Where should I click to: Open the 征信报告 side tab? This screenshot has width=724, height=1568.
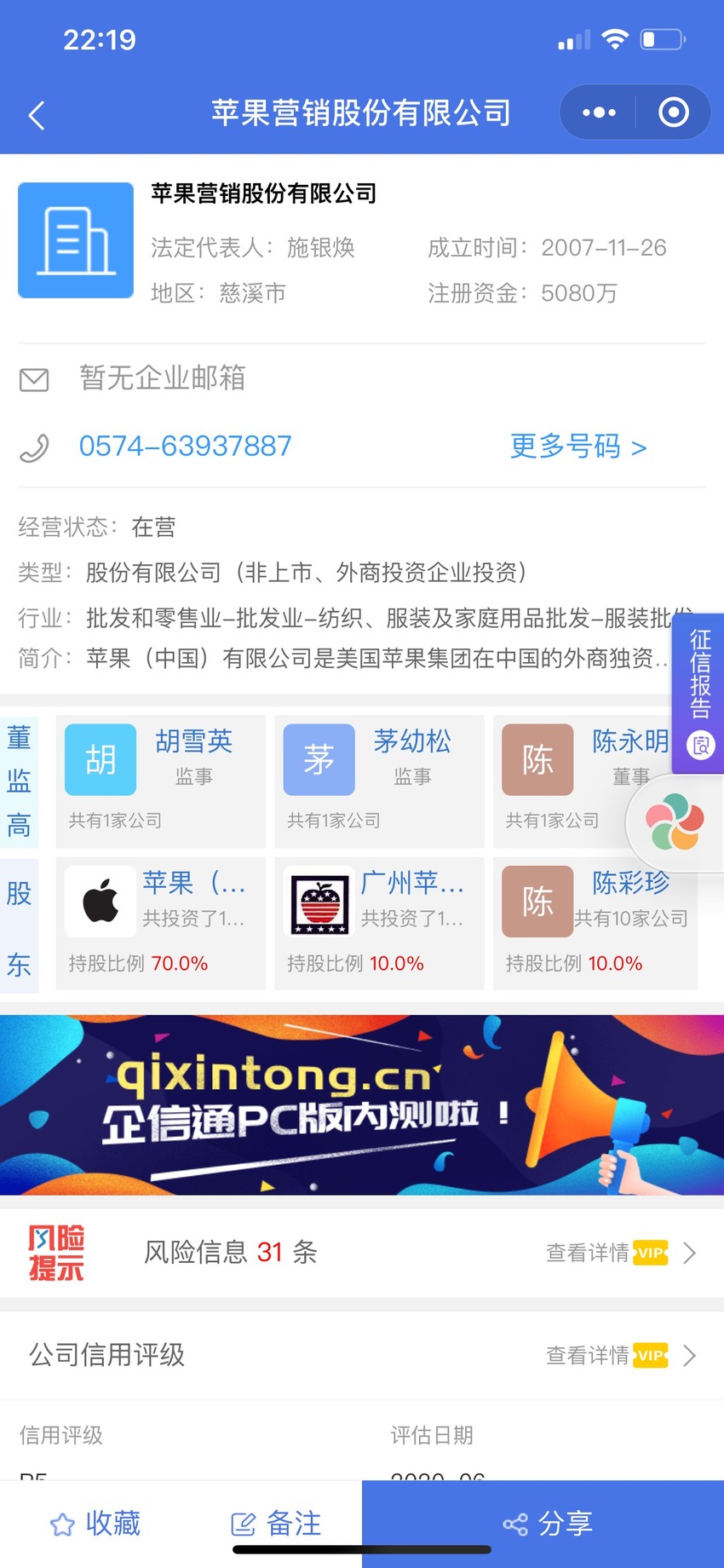(700, 693)
